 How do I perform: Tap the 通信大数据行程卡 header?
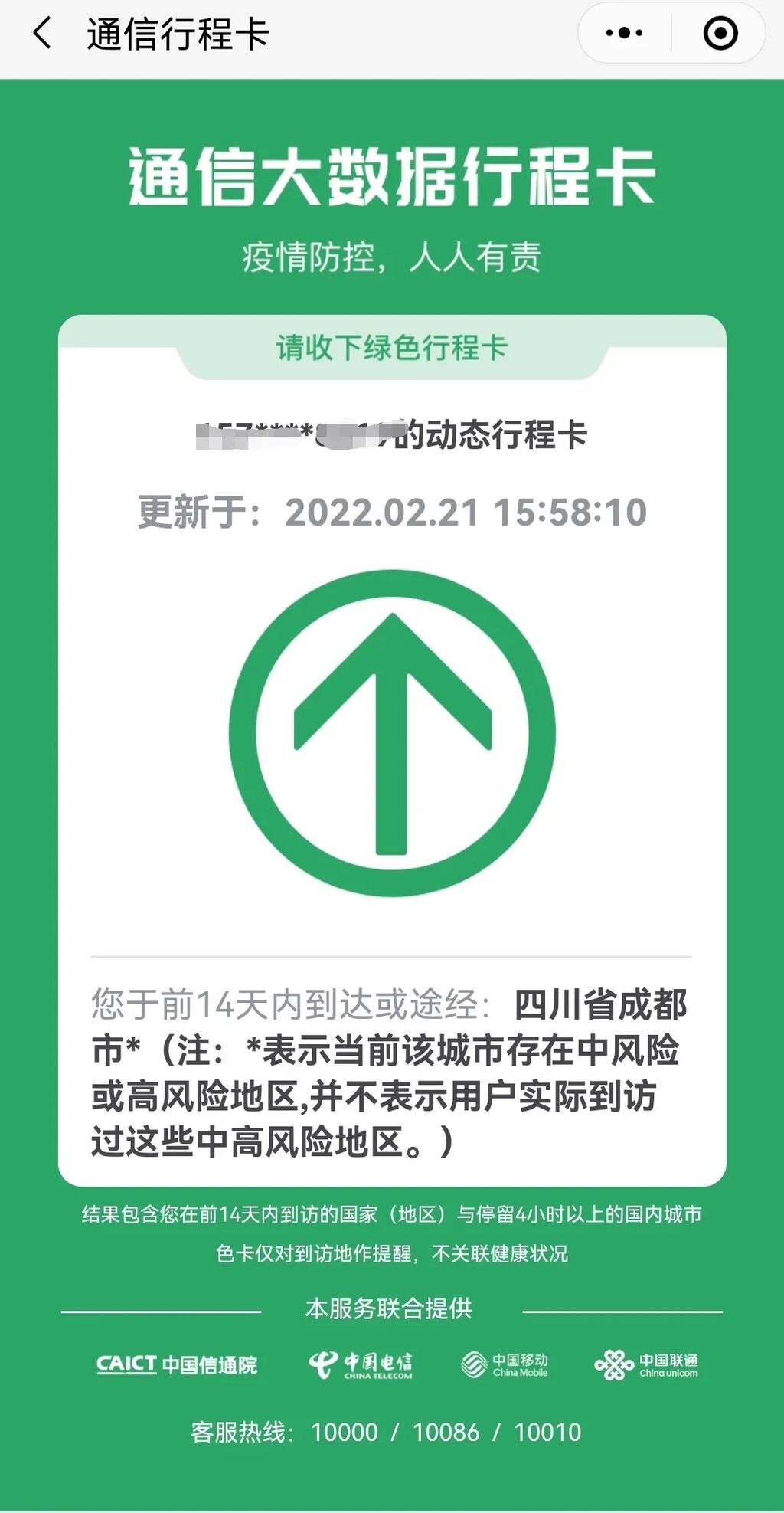[x=392, y=176]
